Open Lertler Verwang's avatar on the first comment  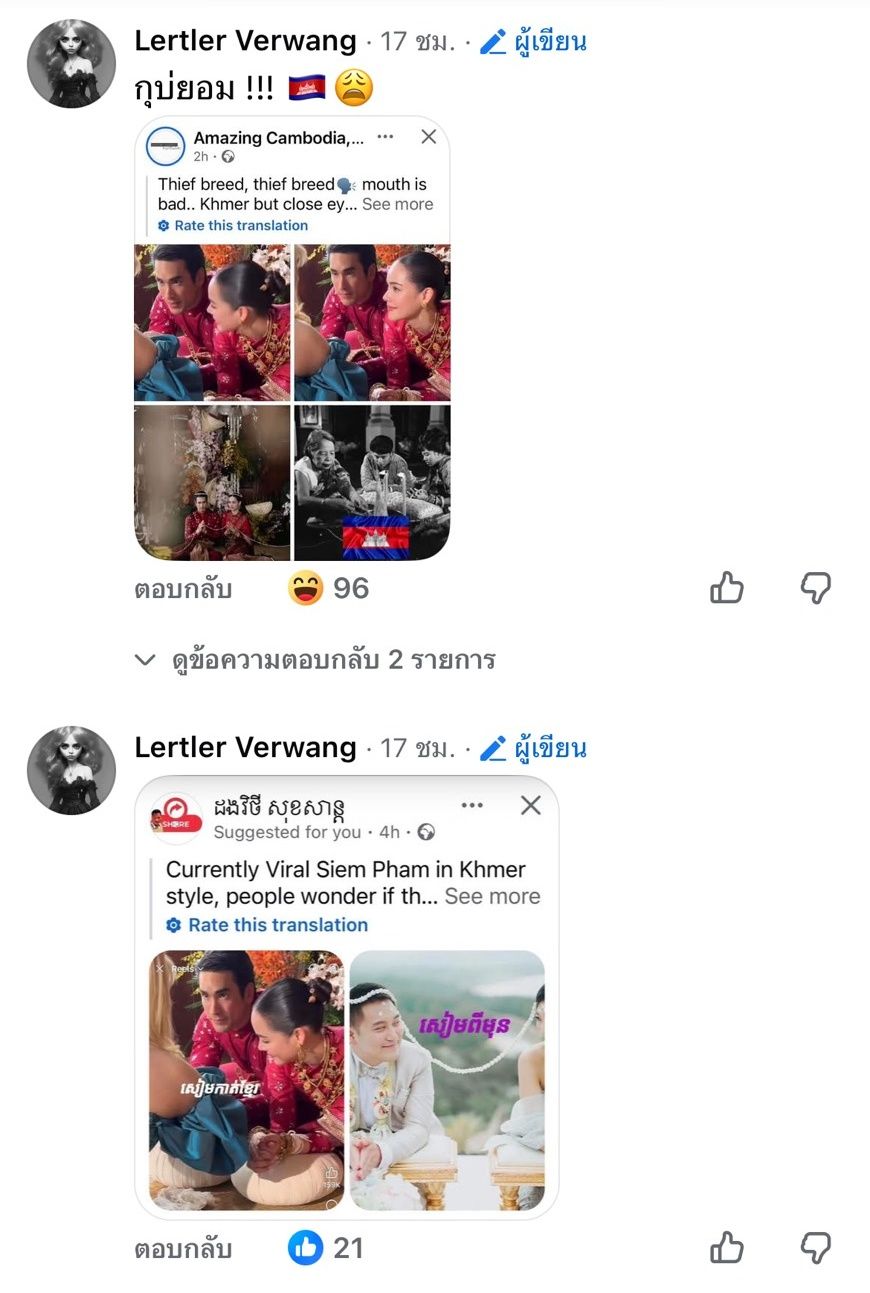pyautogui.click(x=71, y=63)
